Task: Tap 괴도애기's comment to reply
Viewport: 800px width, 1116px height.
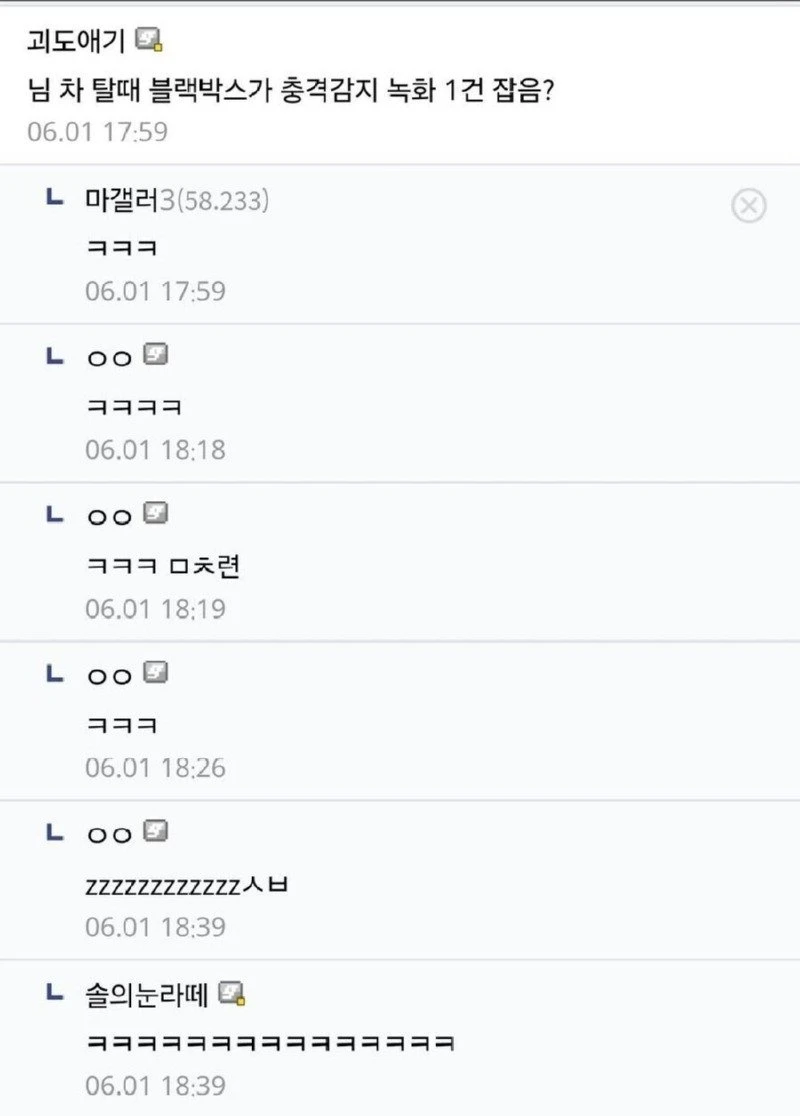Action: pyautogui.click(x=292, y=92)
